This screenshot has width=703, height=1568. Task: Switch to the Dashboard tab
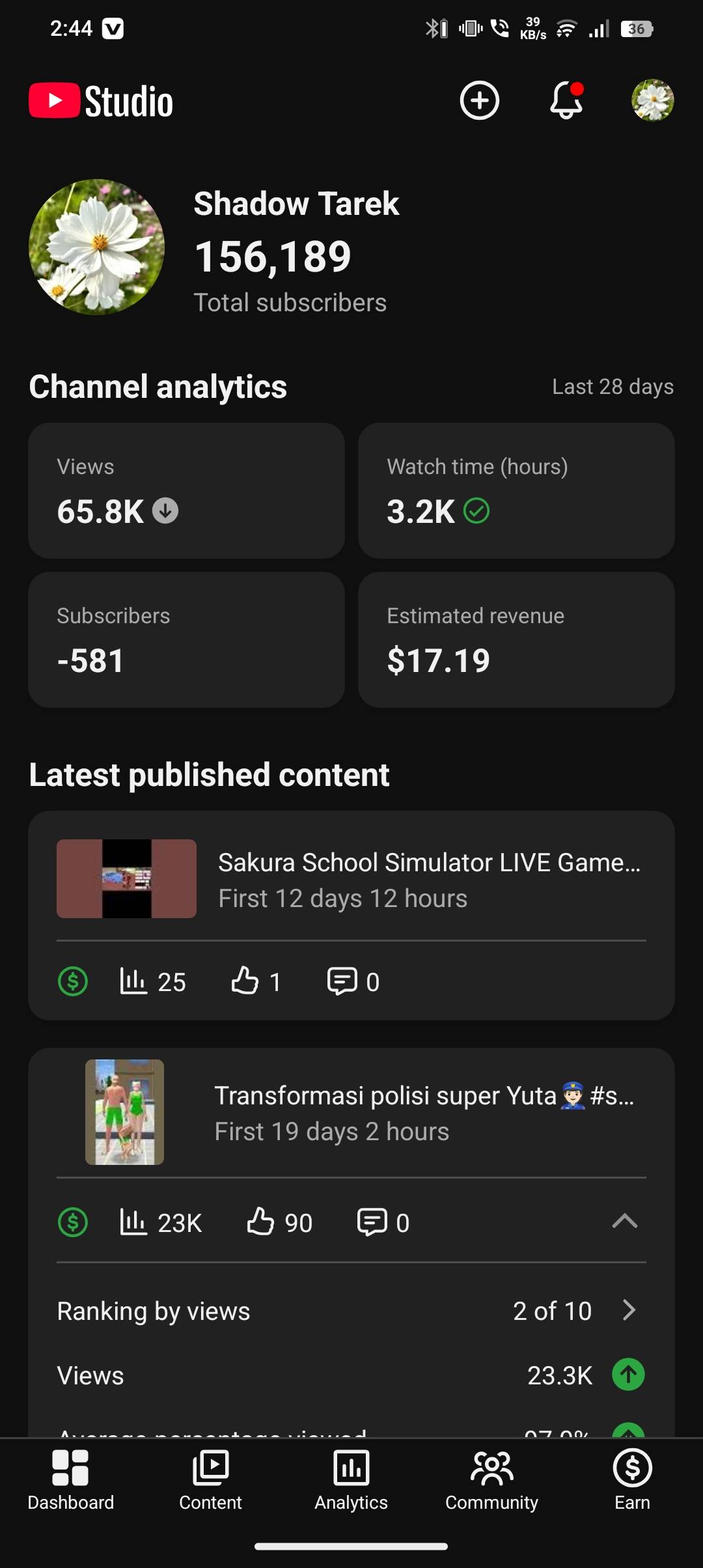coord(70,1479)
